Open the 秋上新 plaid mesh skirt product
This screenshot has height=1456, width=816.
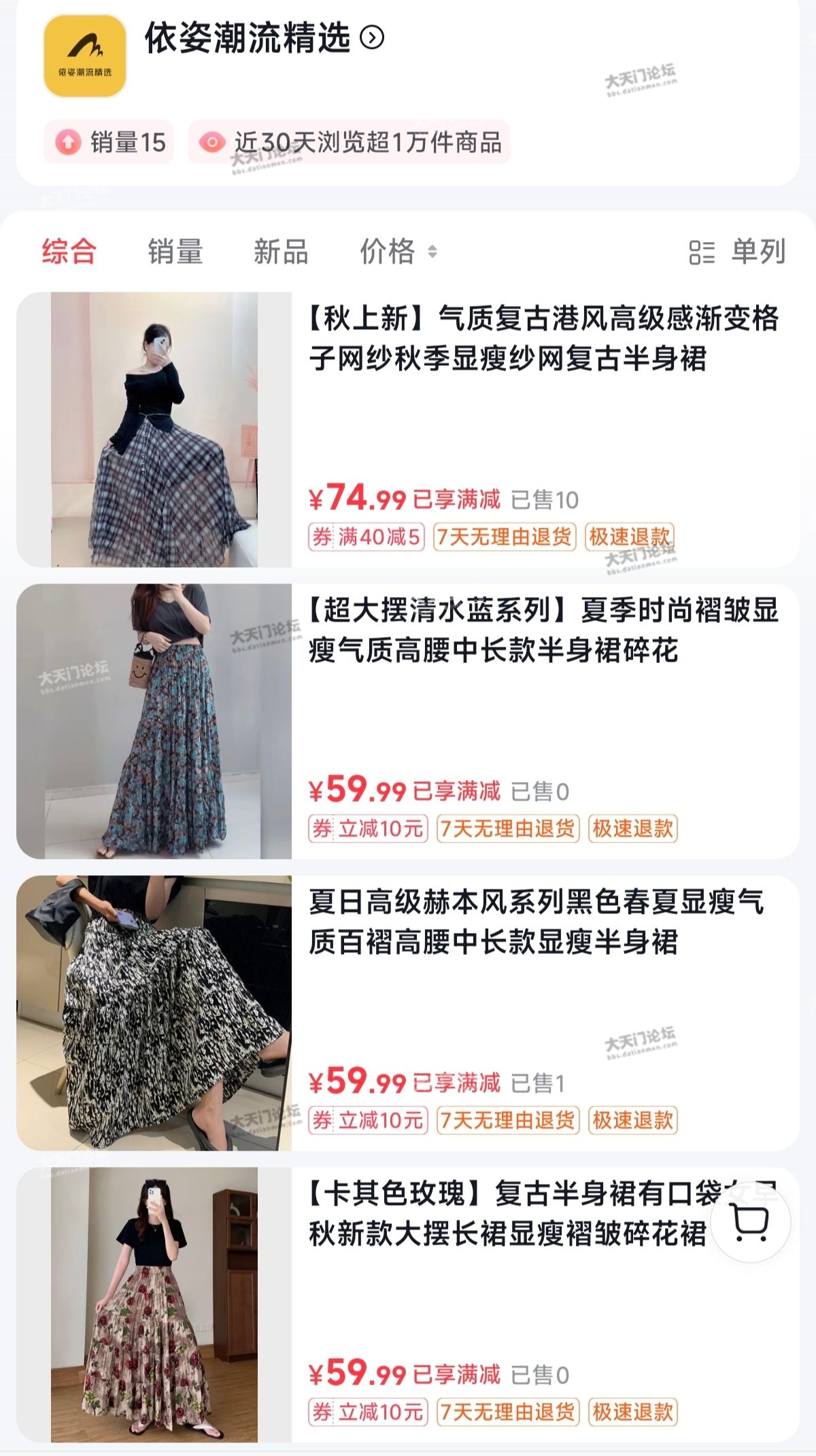coord(543,339)
